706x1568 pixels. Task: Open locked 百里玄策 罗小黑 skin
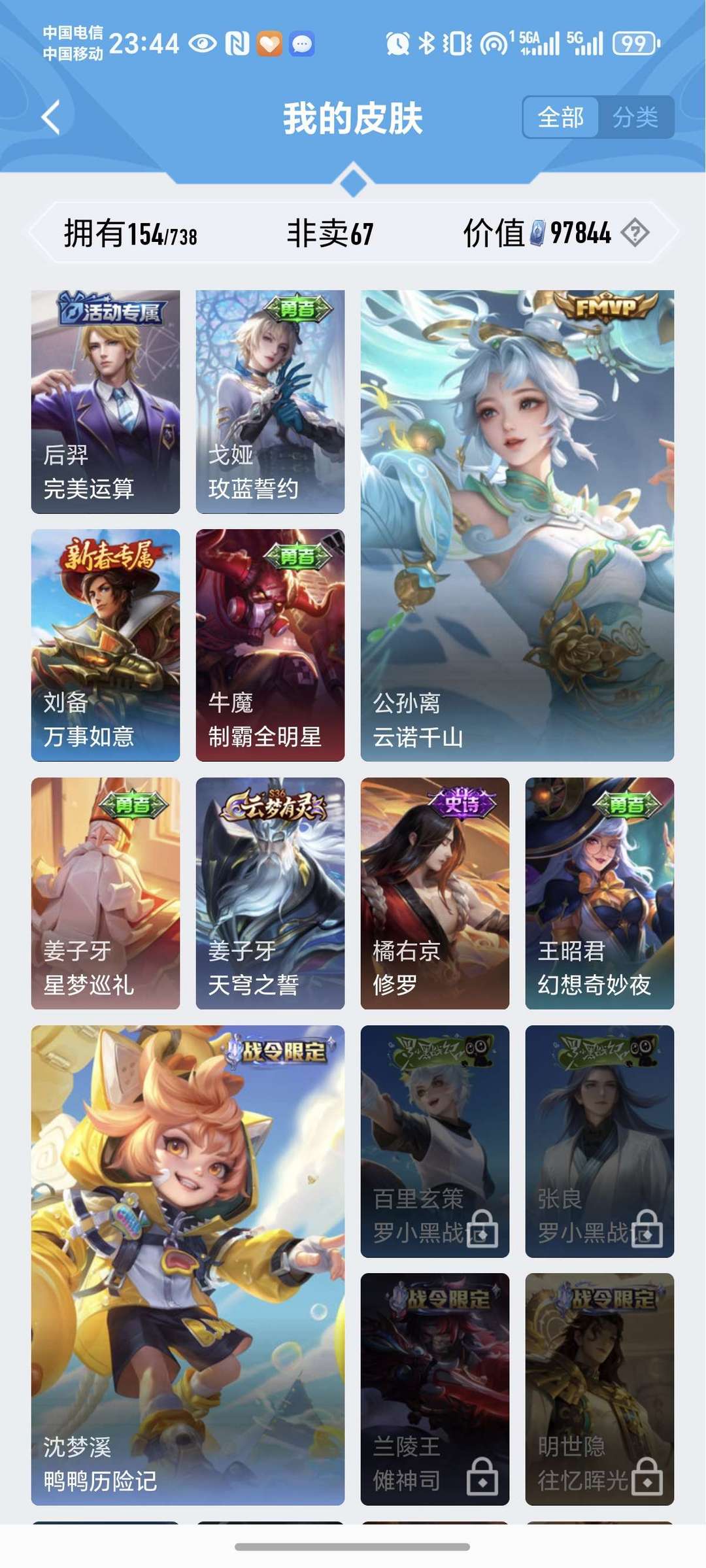435,1142
